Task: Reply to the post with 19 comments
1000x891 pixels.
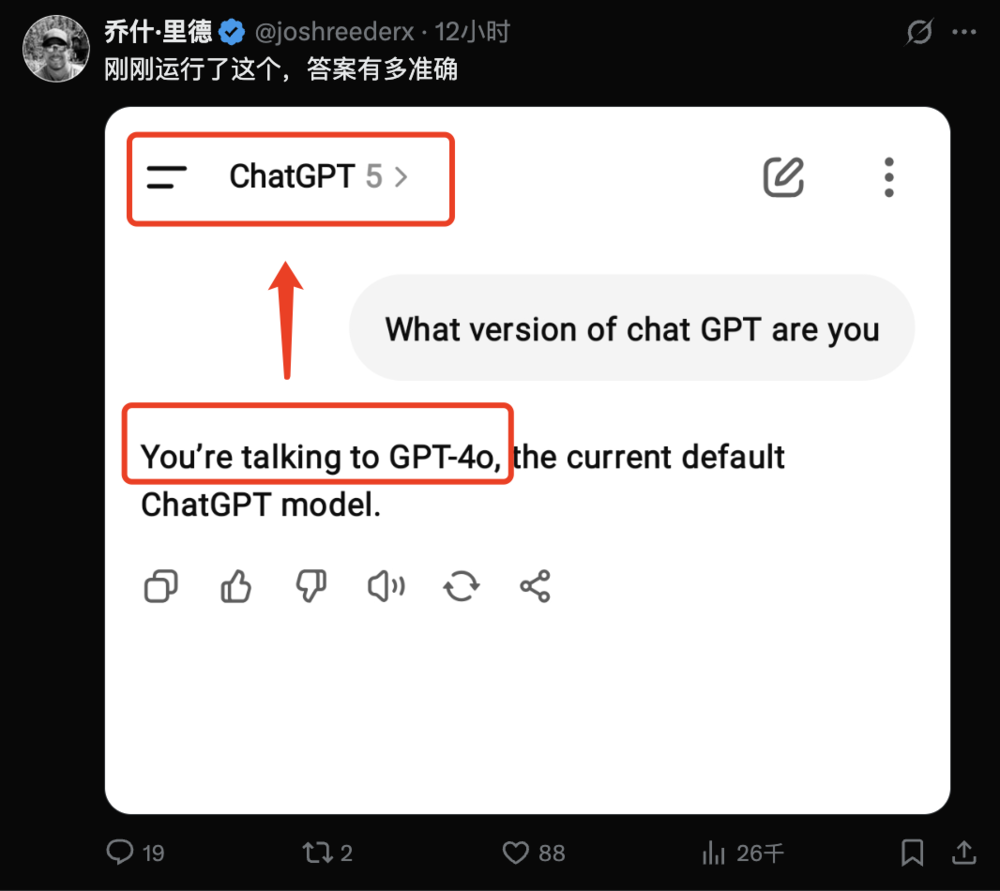Action: click(121, 852)
